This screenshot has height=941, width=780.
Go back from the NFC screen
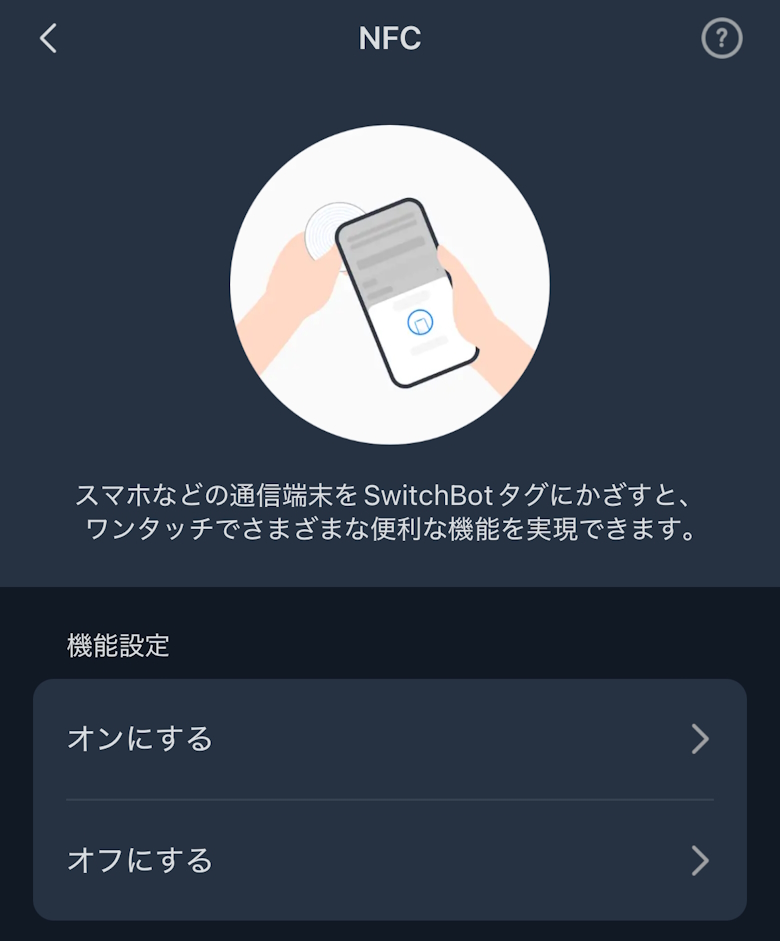coord(48,39)
